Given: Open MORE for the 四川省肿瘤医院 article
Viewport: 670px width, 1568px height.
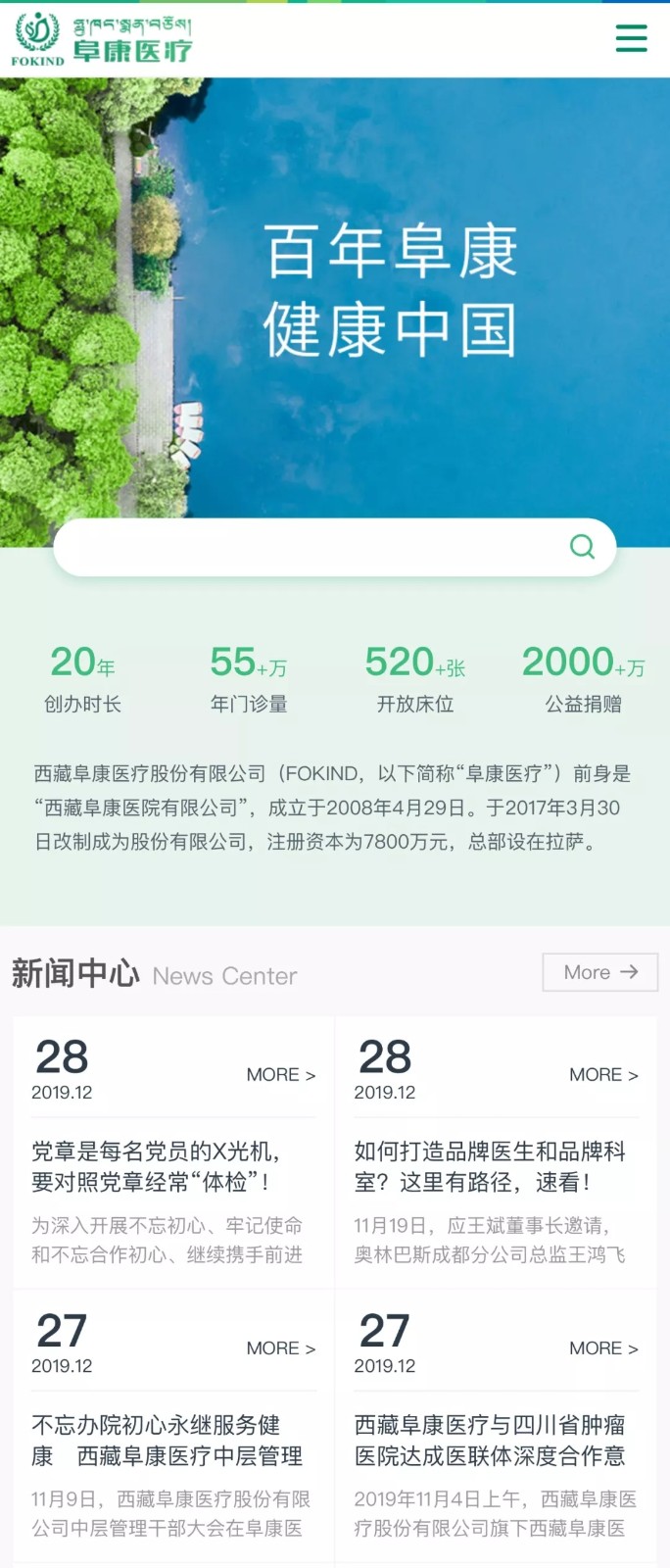Looking at the screenshot, I should pos(603,1348).
